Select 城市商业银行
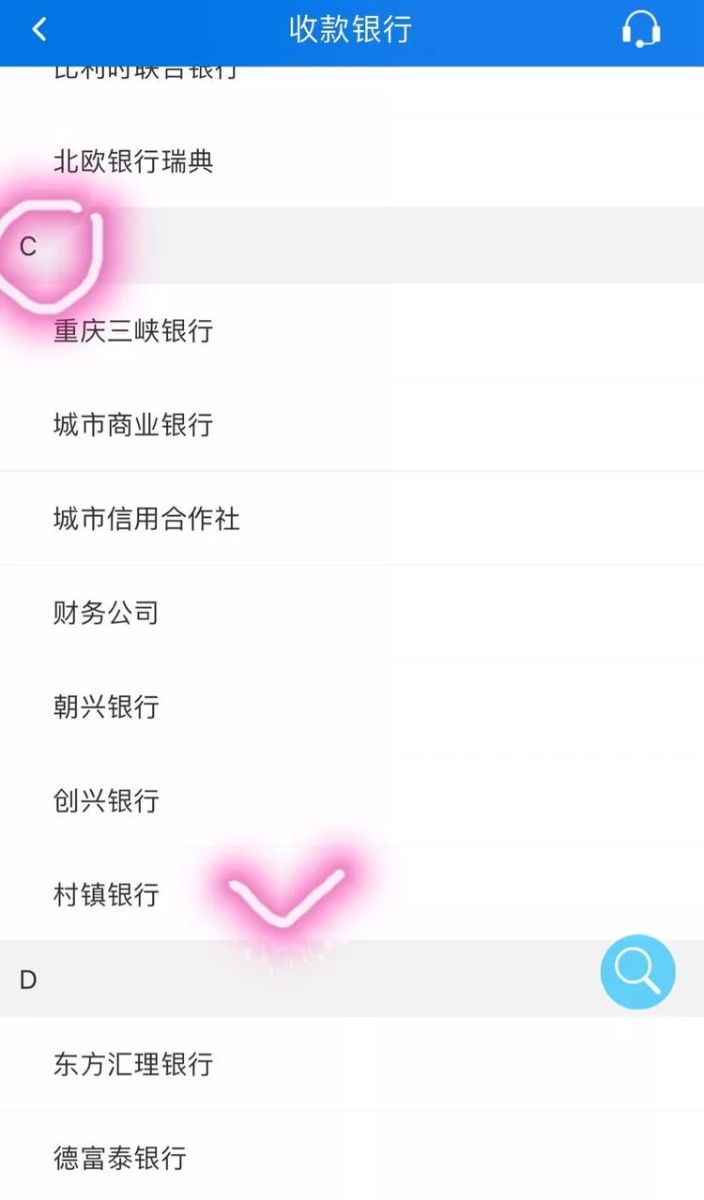This screenshot has width=704, height=1200. click(x=352, y=424)
